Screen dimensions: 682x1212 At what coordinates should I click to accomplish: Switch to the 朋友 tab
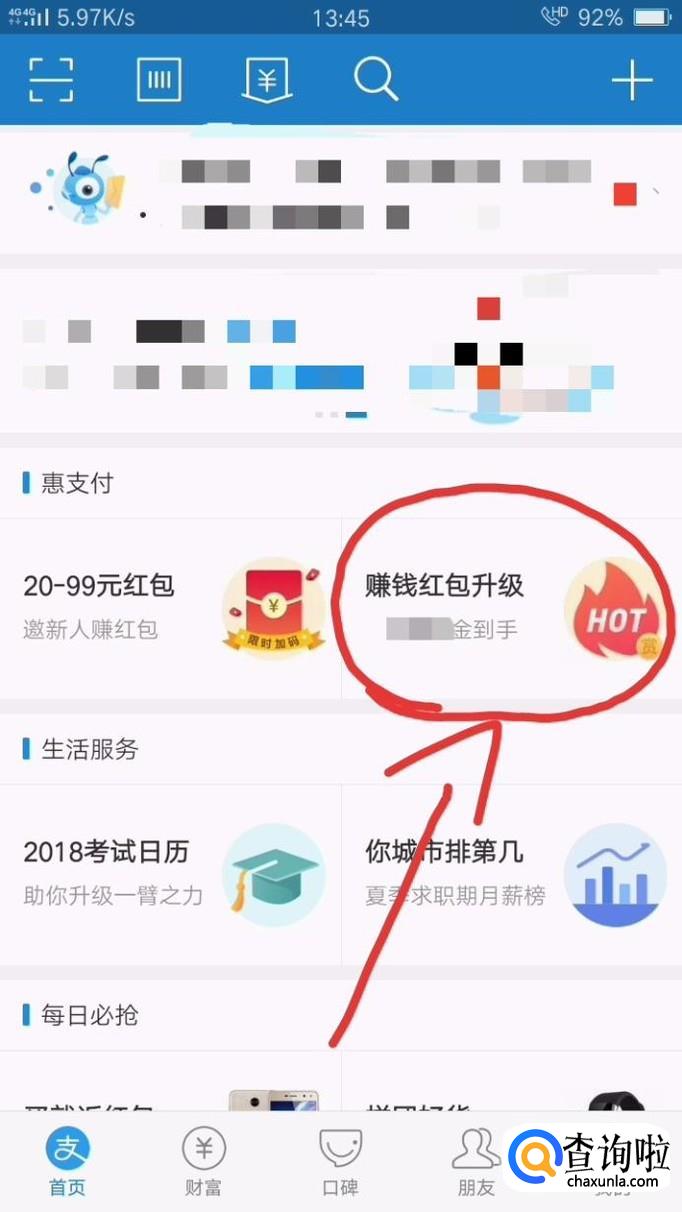476,1162
